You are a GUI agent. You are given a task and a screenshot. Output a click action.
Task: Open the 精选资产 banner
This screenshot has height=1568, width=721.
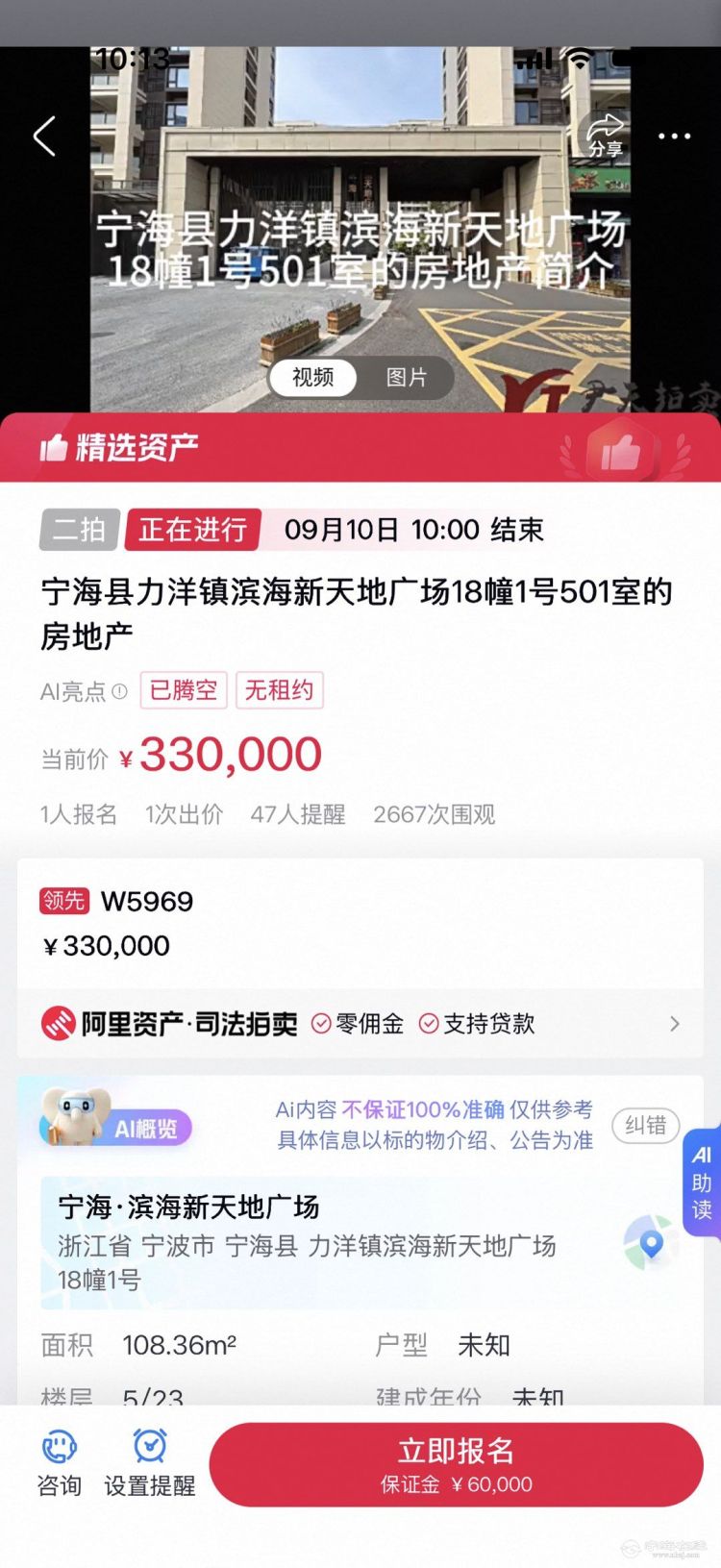(x=360, y=447)
